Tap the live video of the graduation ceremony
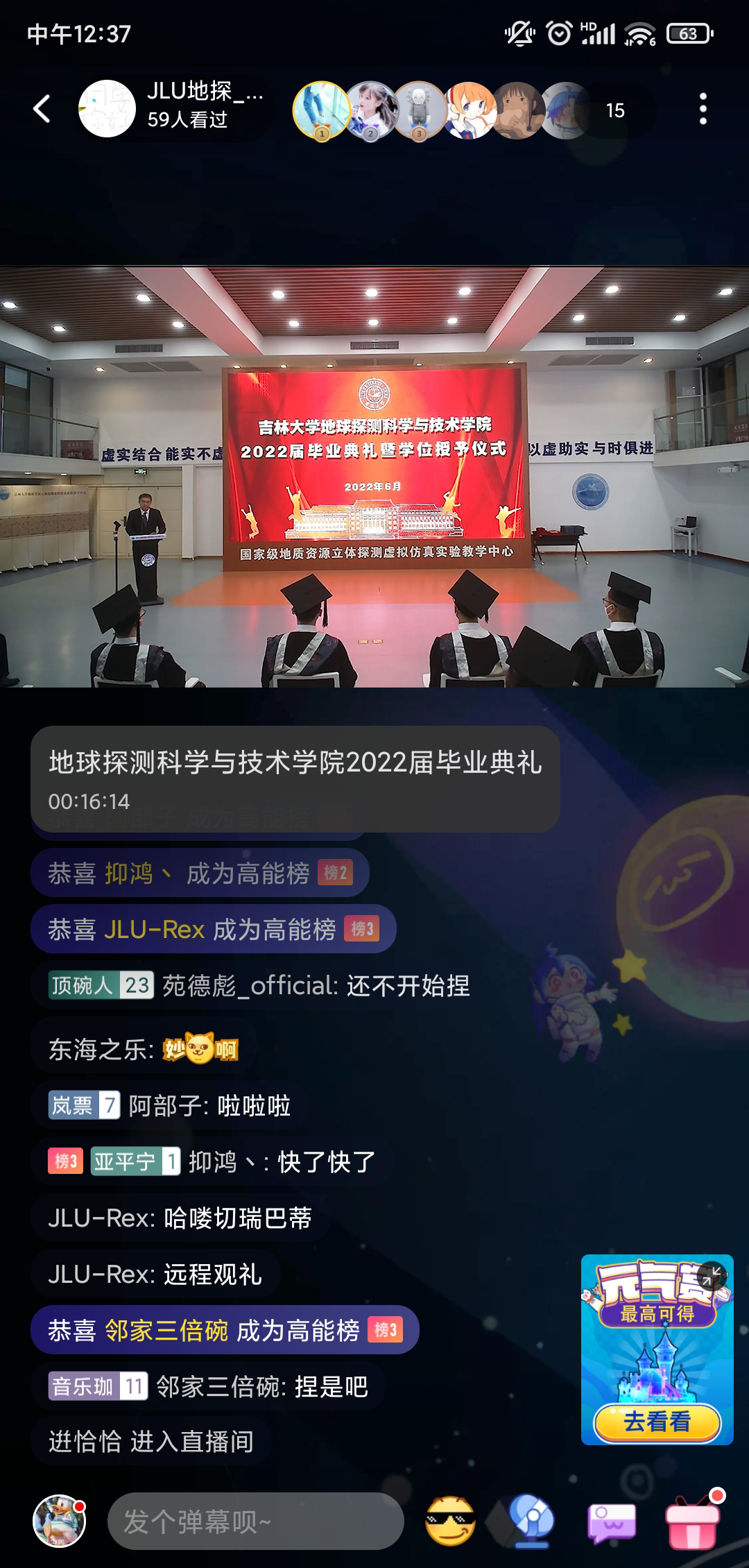 374,476
